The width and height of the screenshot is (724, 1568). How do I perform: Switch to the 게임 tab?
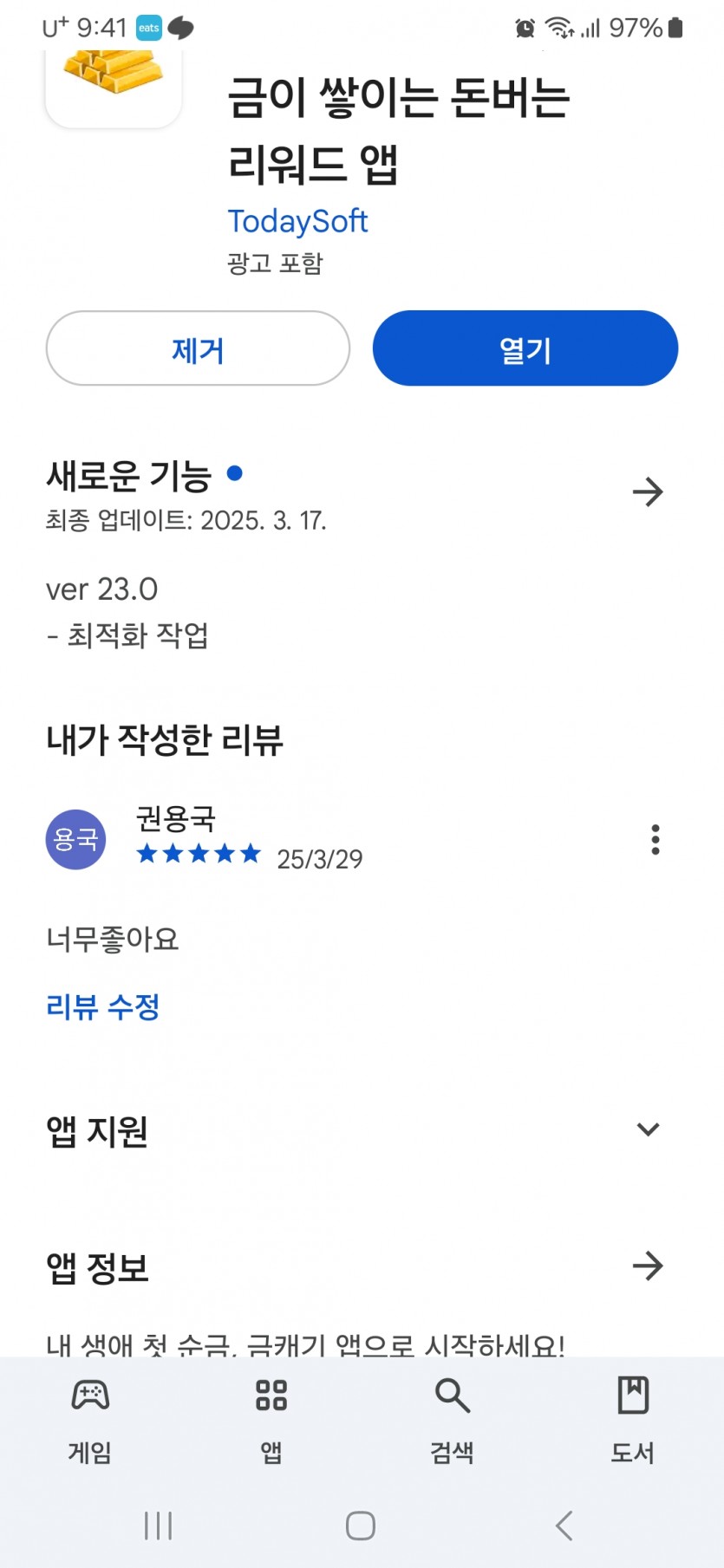coord(90,1420)
